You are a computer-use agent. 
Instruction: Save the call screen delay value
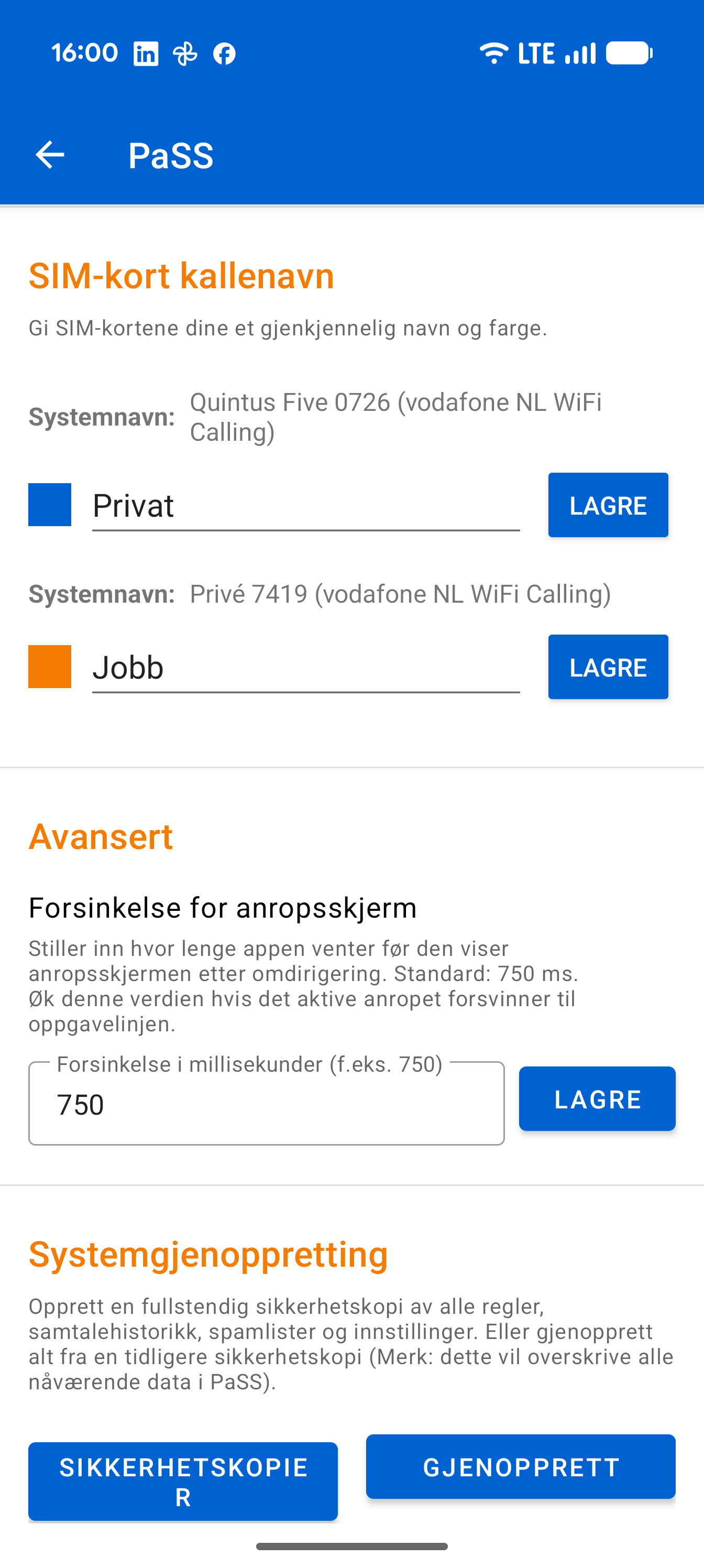pos(597,1098)
